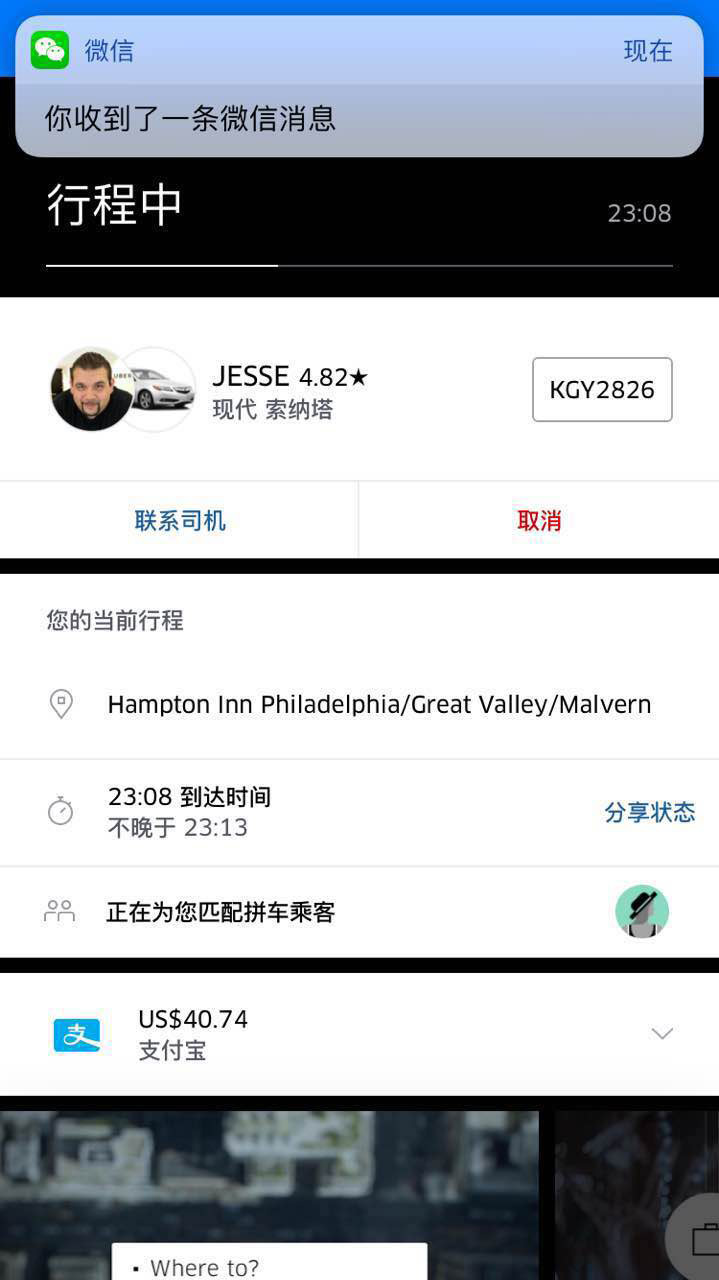Viewport: 719px width, 1280px height.
Task: Tap 取消 to cancel the trip
Action: [x=539, y=520]
